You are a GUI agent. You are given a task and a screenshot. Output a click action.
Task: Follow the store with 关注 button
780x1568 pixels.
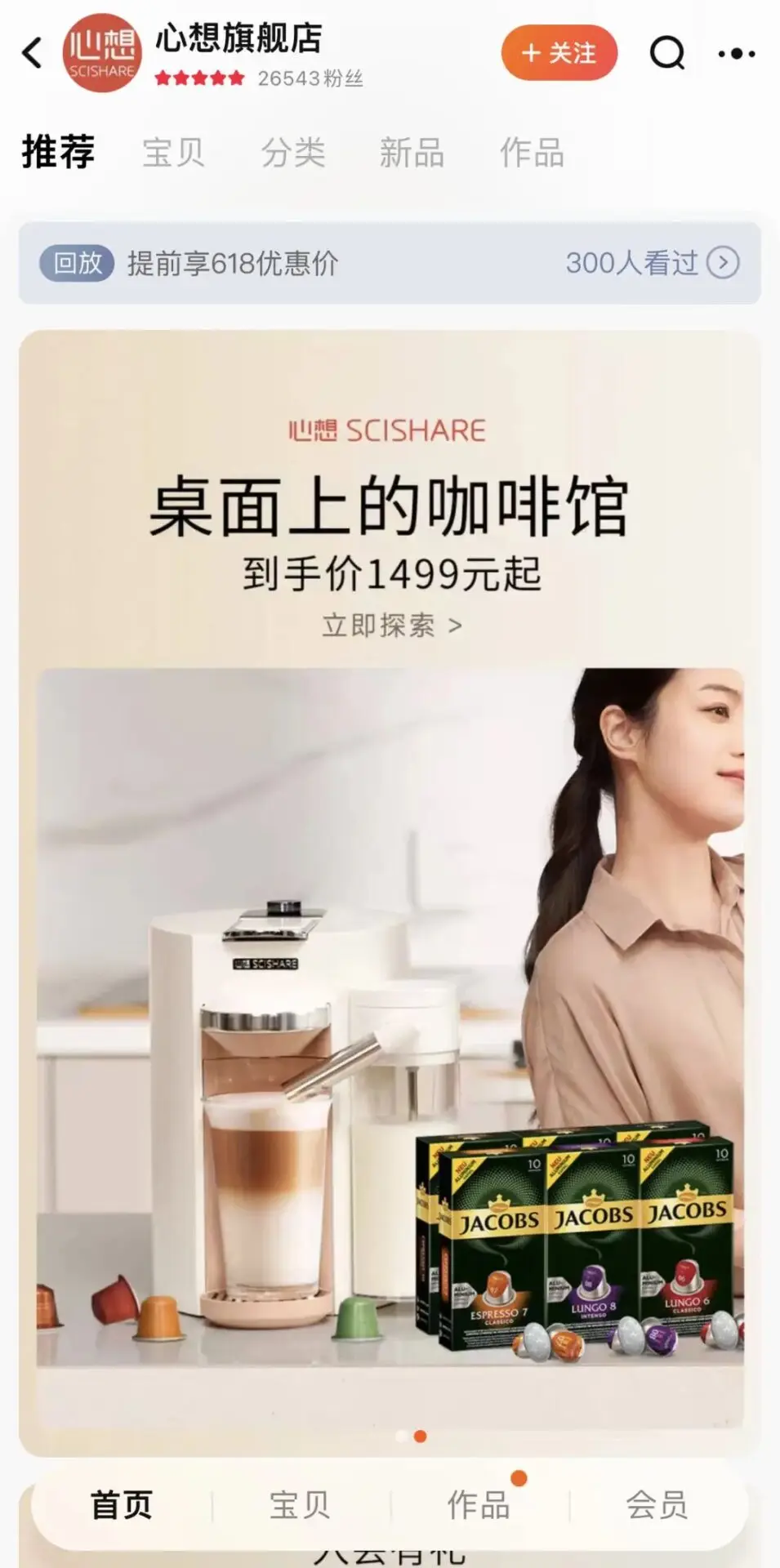point(559,53)
